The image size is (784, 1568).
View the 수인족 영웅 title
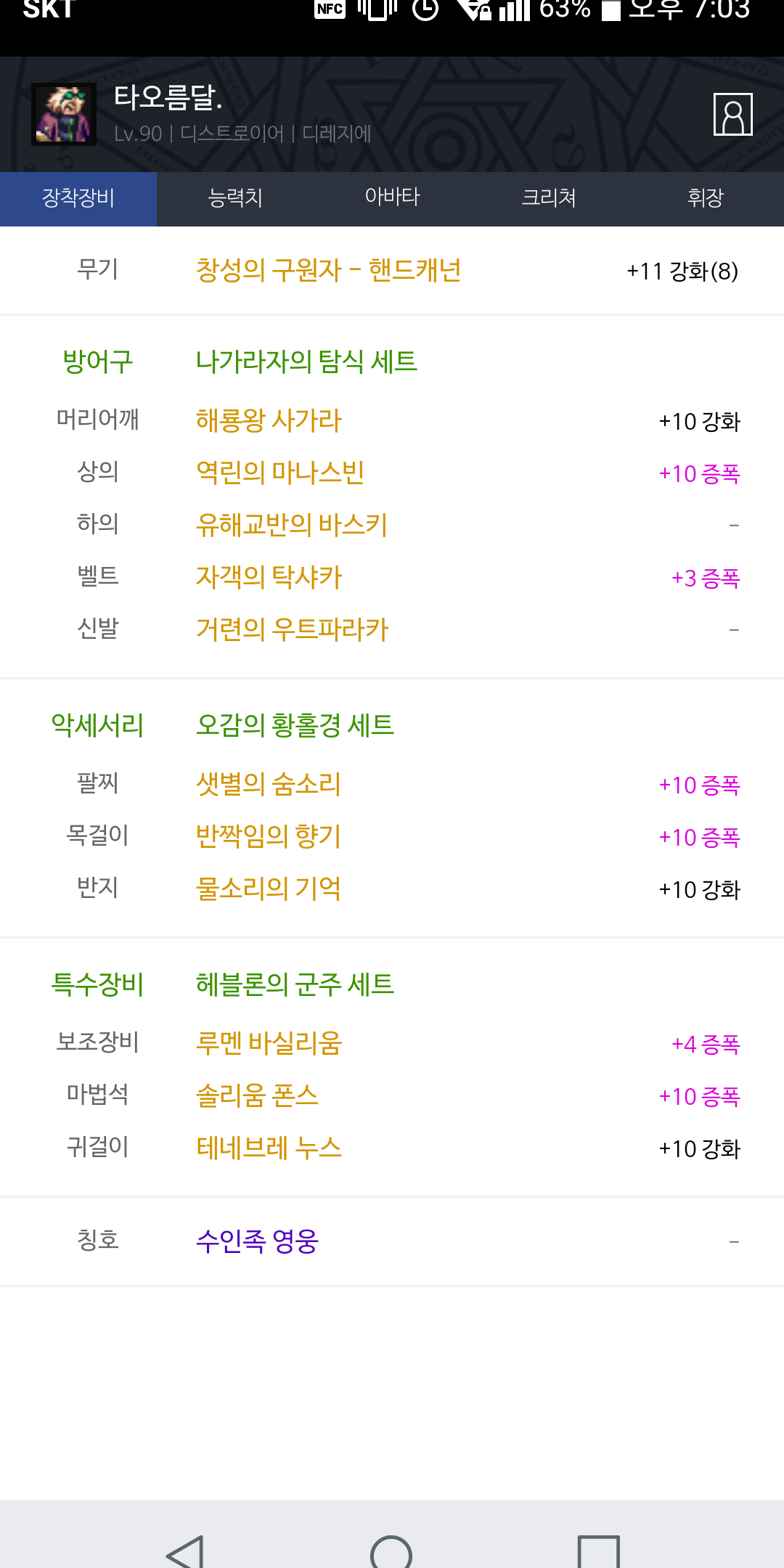[257, 1241]
